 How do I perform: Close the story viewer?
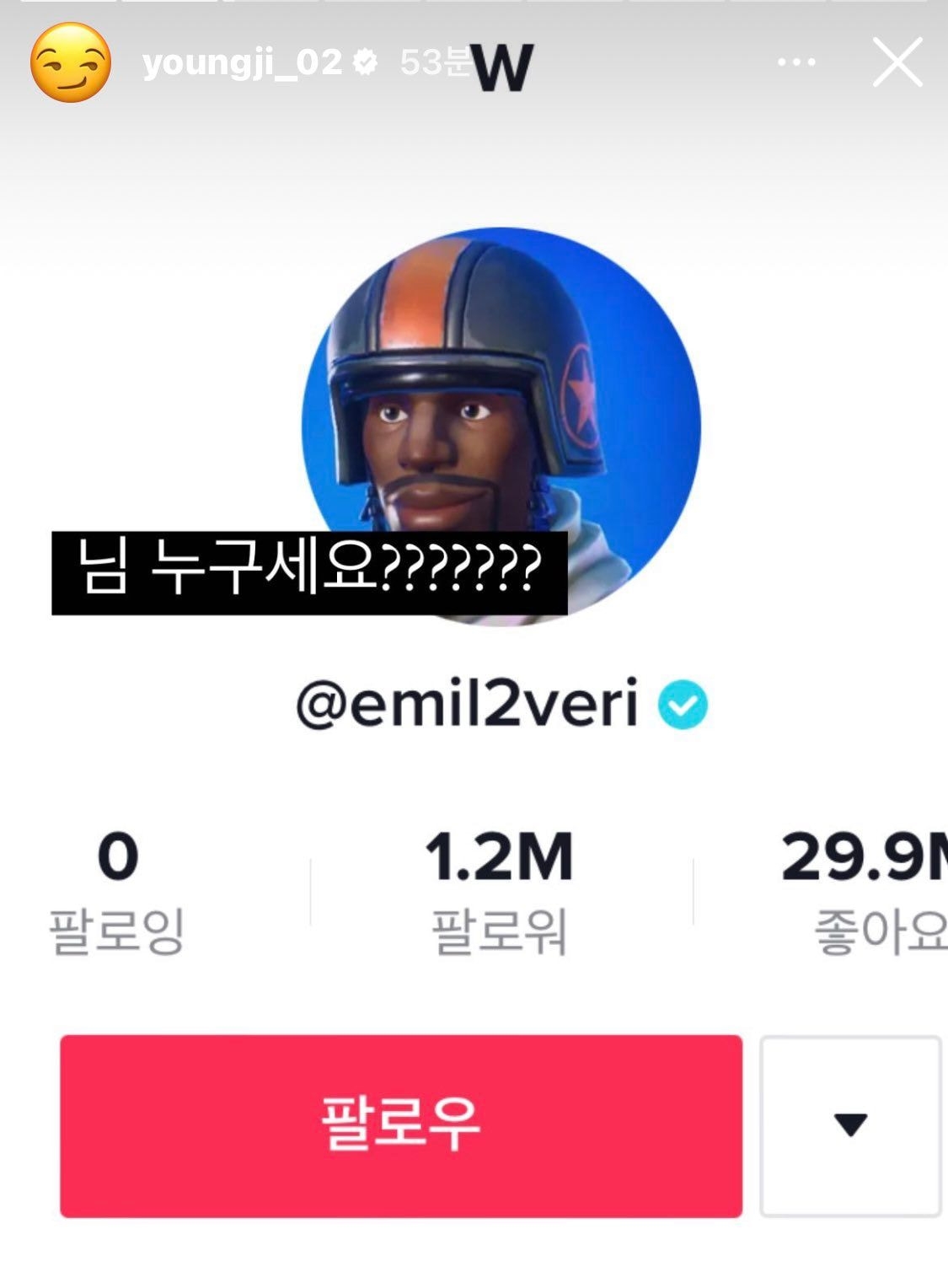click(x=897, y=62)
